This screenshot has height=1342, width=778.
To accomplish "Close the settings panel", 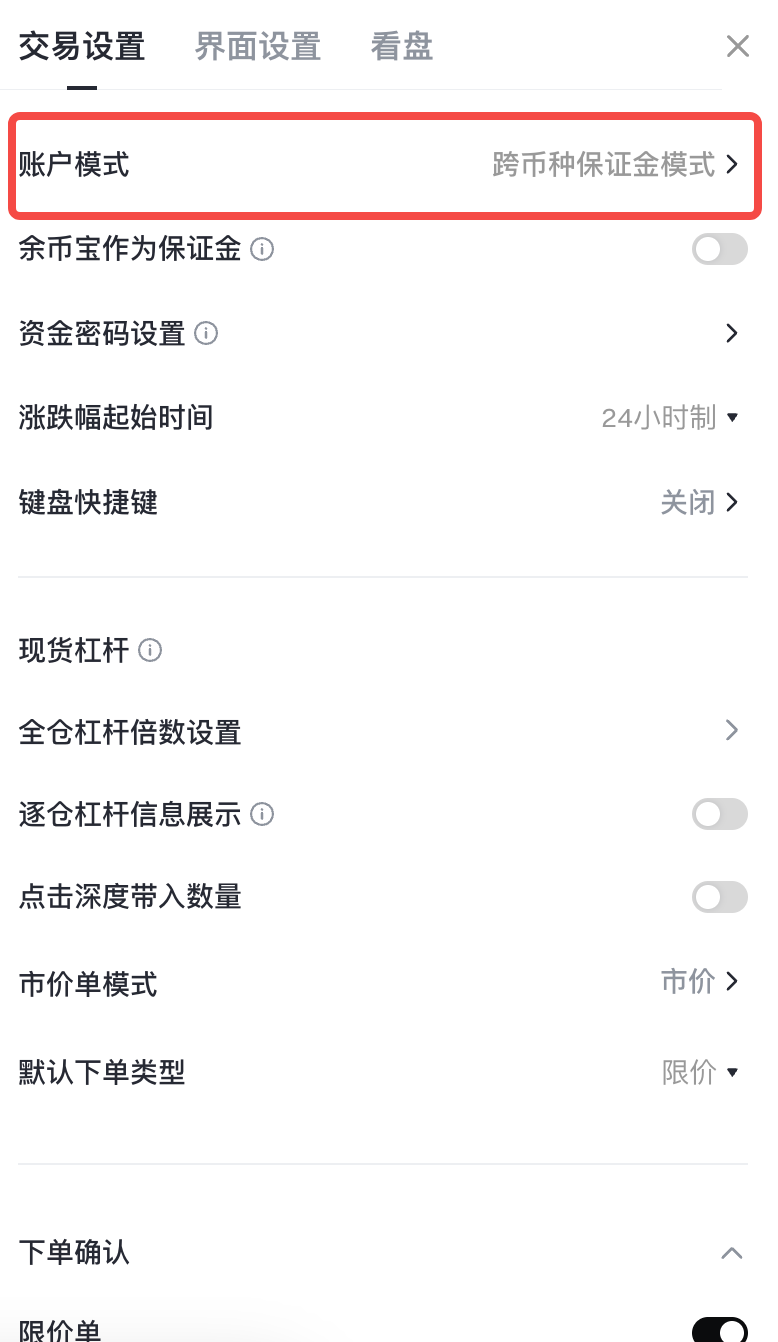I will click(x=737, y=46).
